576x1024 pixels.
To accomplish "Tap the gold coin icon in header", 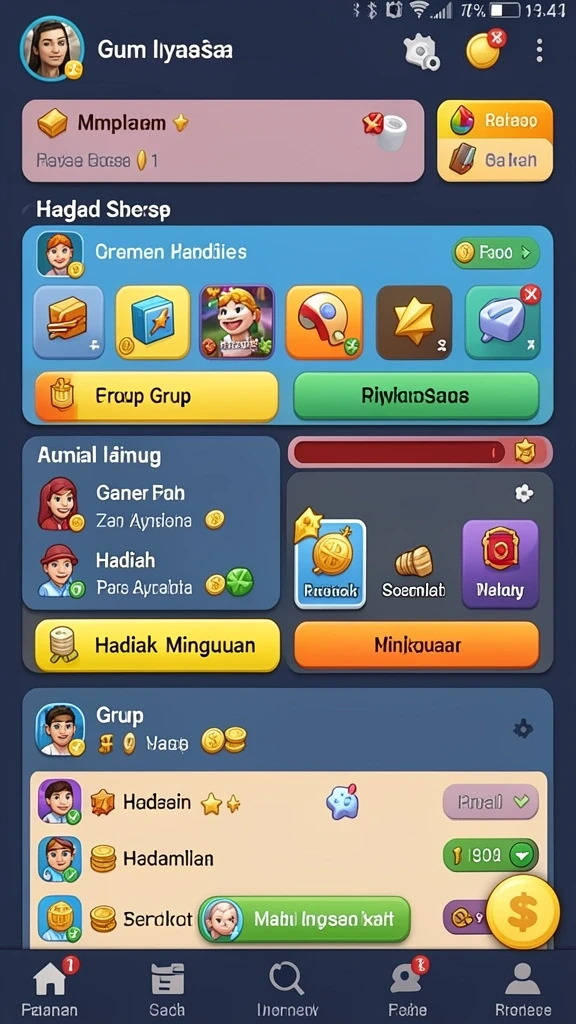I will click(485, 50).
